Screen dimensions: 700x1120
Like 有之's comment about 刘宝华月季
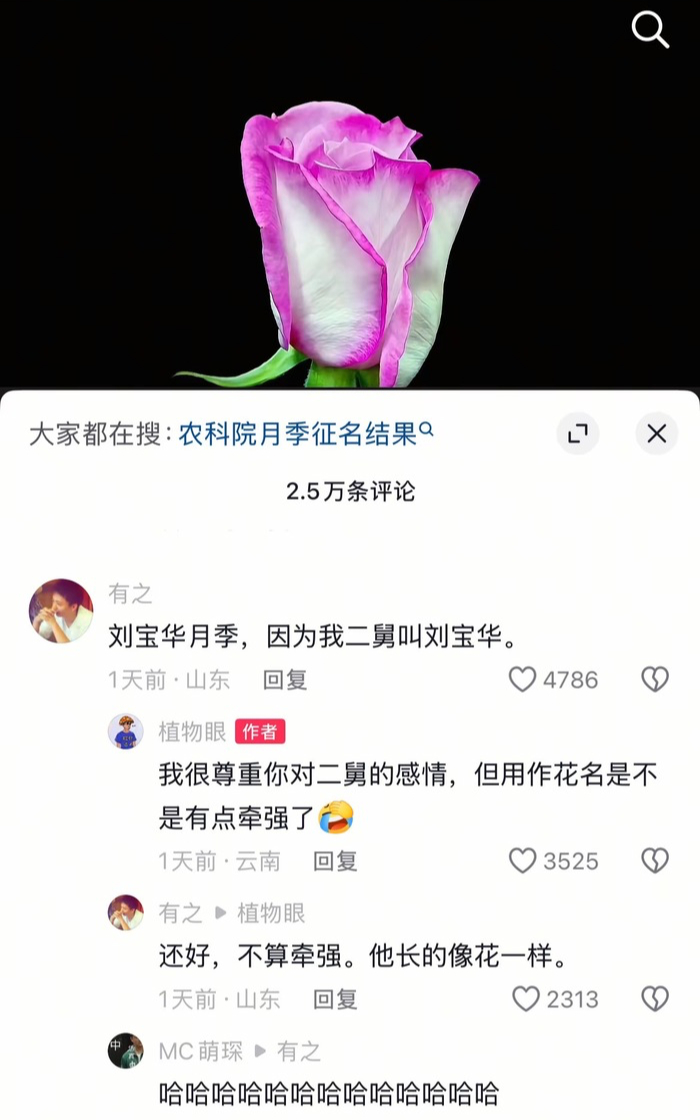(x=523, y=680)
